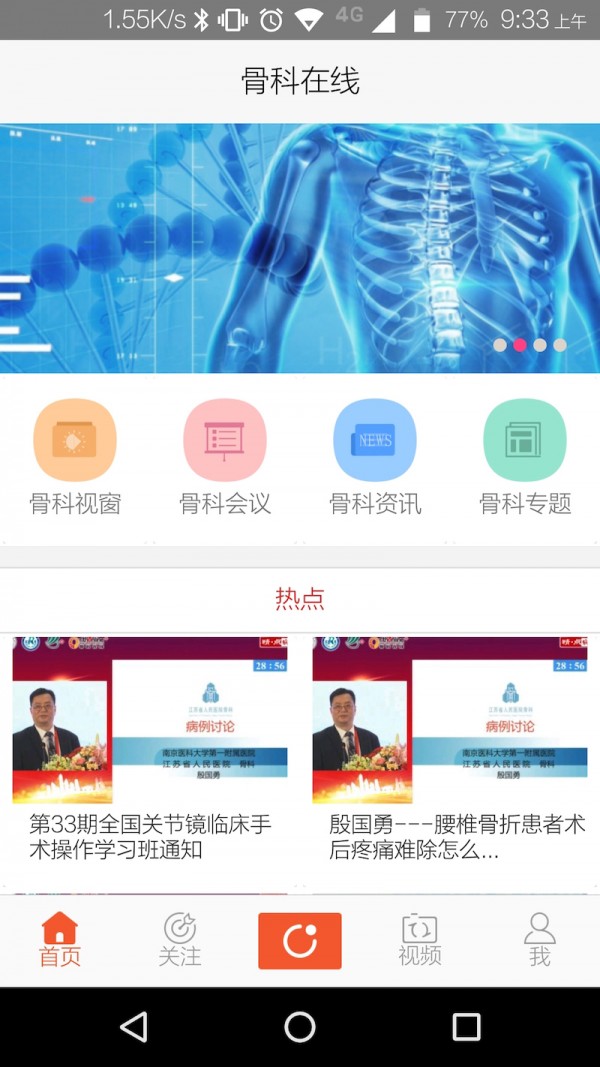Open recent apps from the navigation bar
This screenshot has width=600, height=1067.
(466, 1026)
